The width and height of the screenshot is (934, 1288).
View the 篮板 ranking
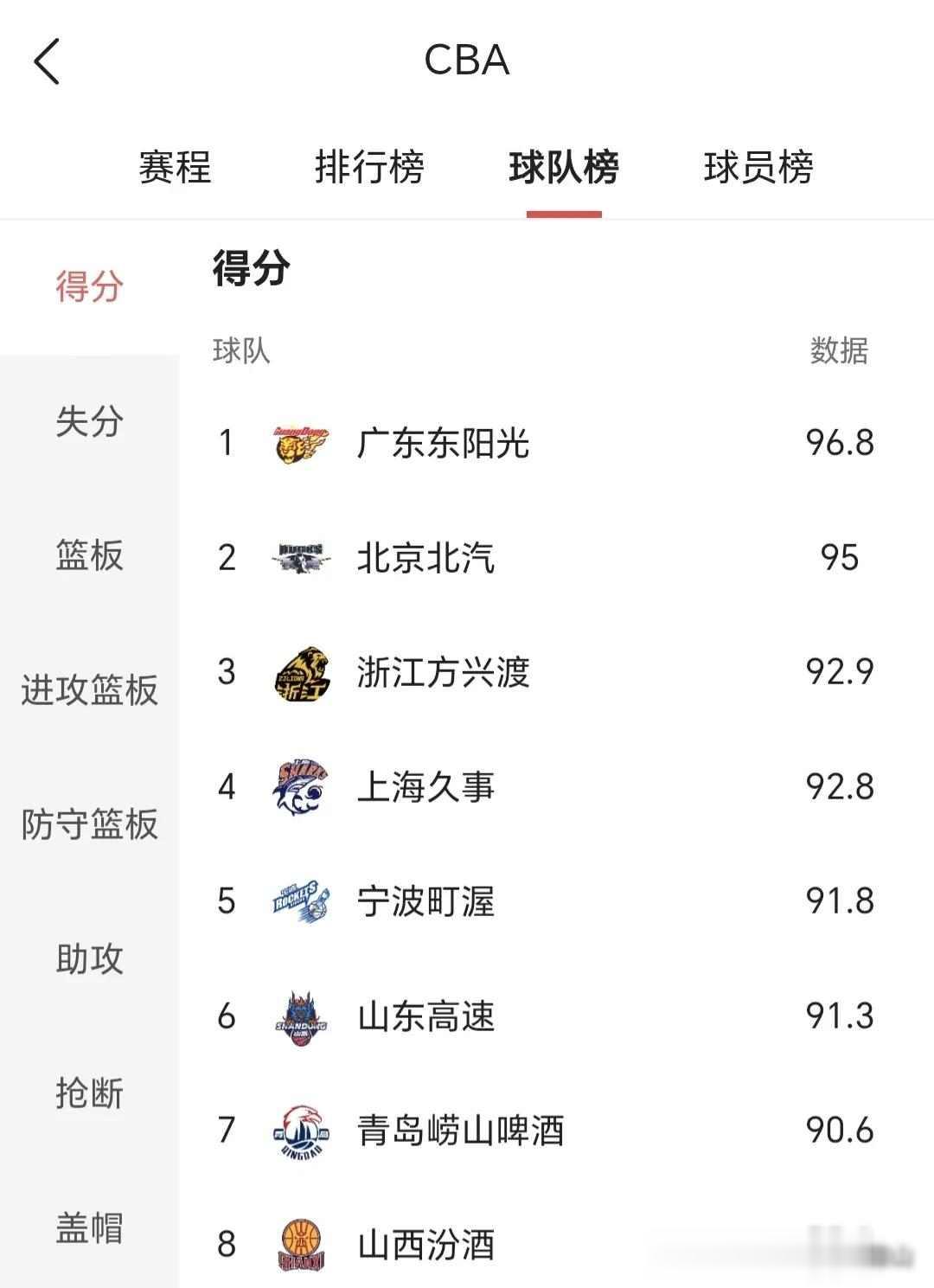[89, 555]
